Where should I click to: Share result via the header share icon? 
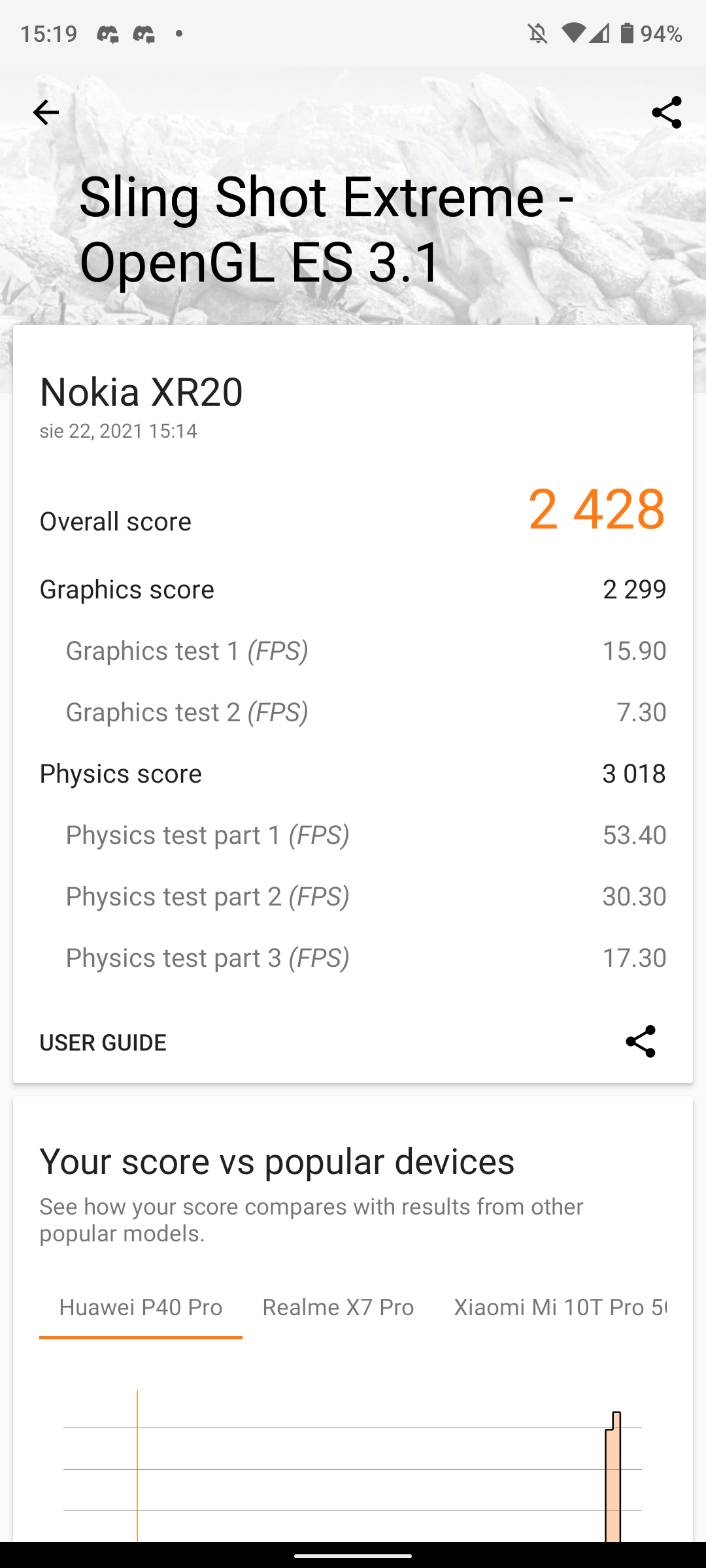coord(666,112)
